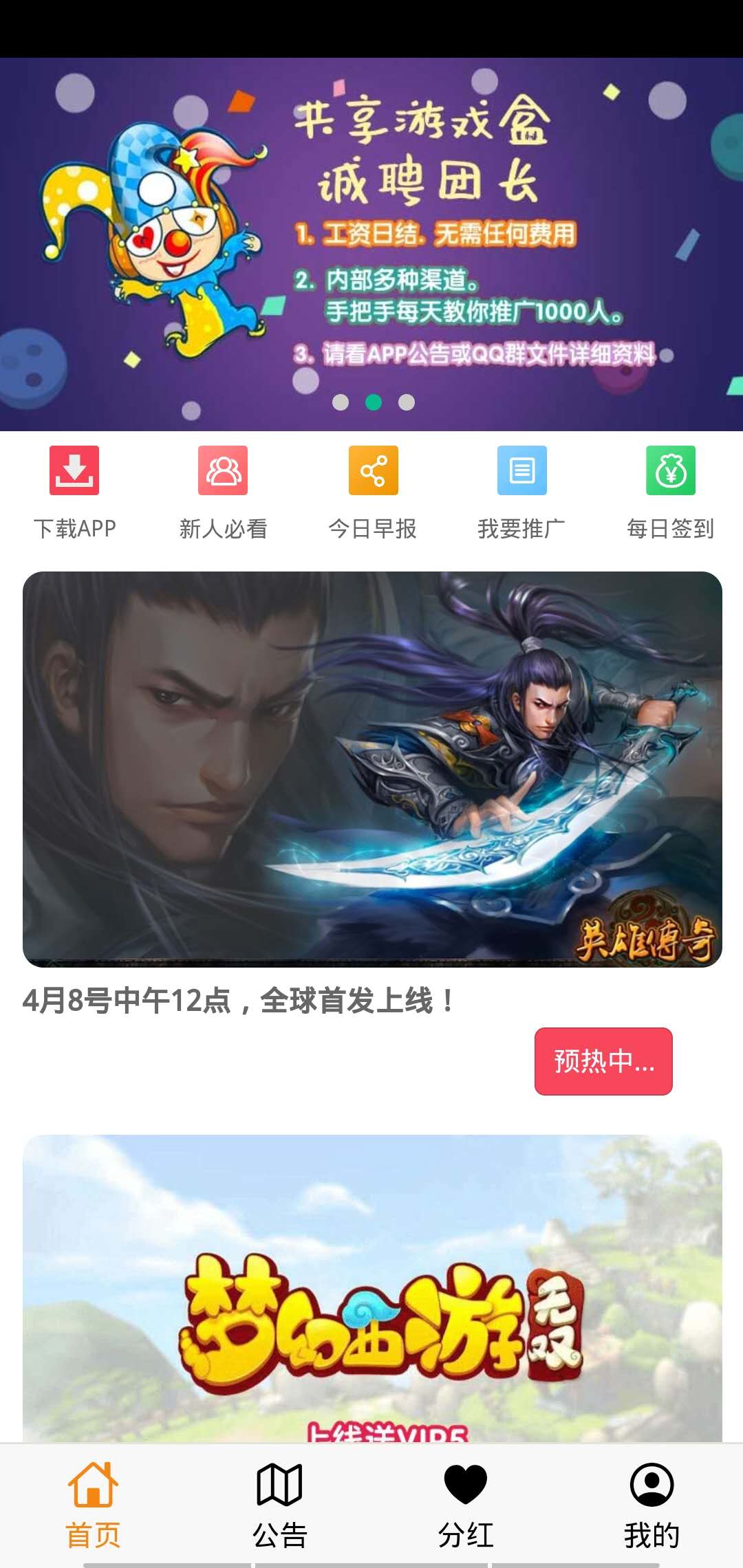Open the 分红 section
Image resolution: width=743 pixels, height=1568 pixels.
click(464, 1506)
